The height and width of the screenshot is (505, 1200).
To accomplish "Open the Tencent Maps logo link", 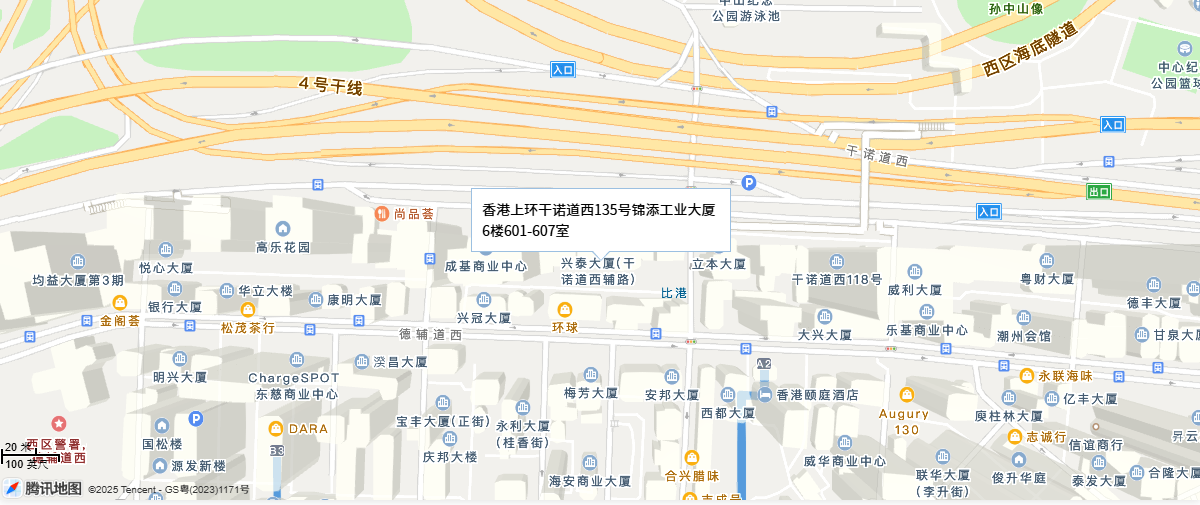I will pyautogui.click(x=43, y=488).
